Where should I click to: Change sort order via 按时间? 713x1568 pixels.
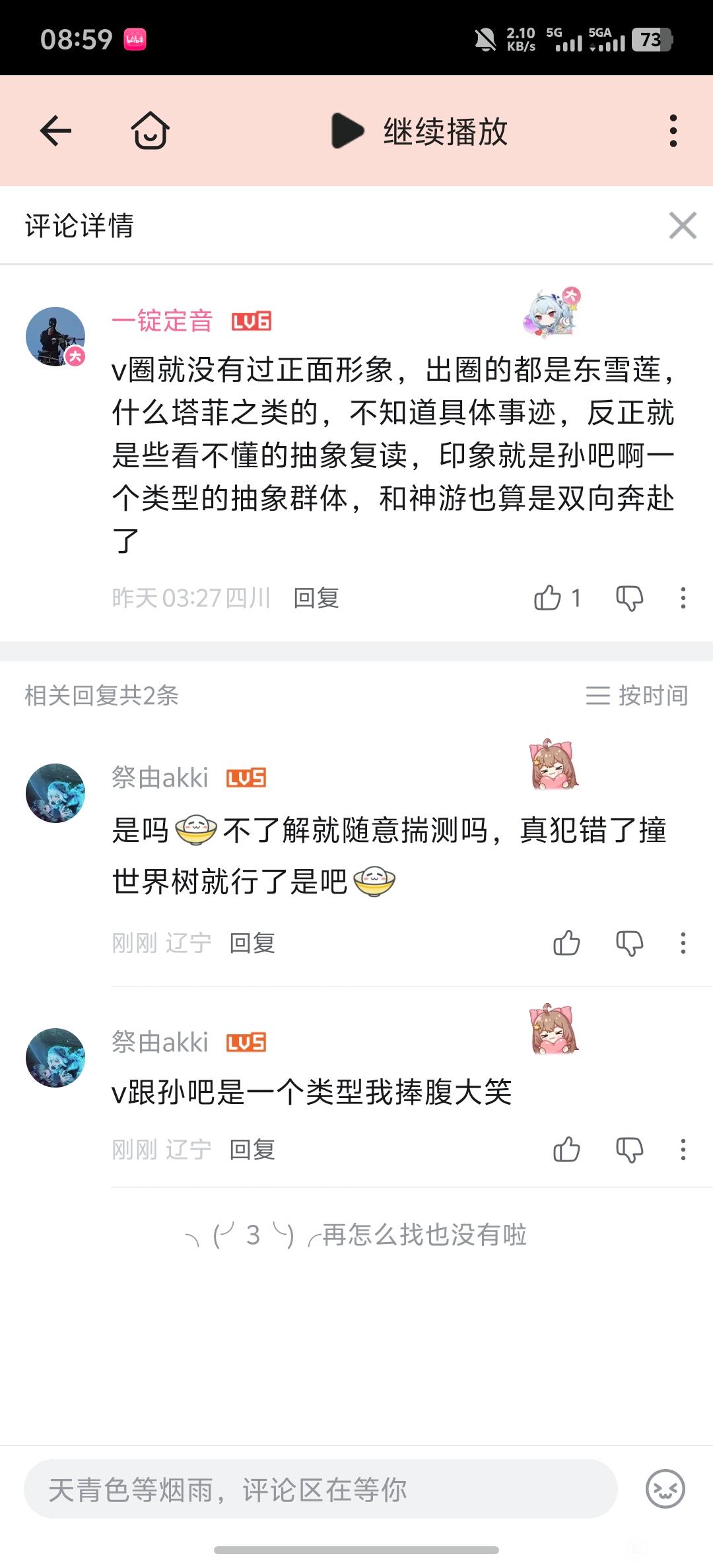[637, 696]
